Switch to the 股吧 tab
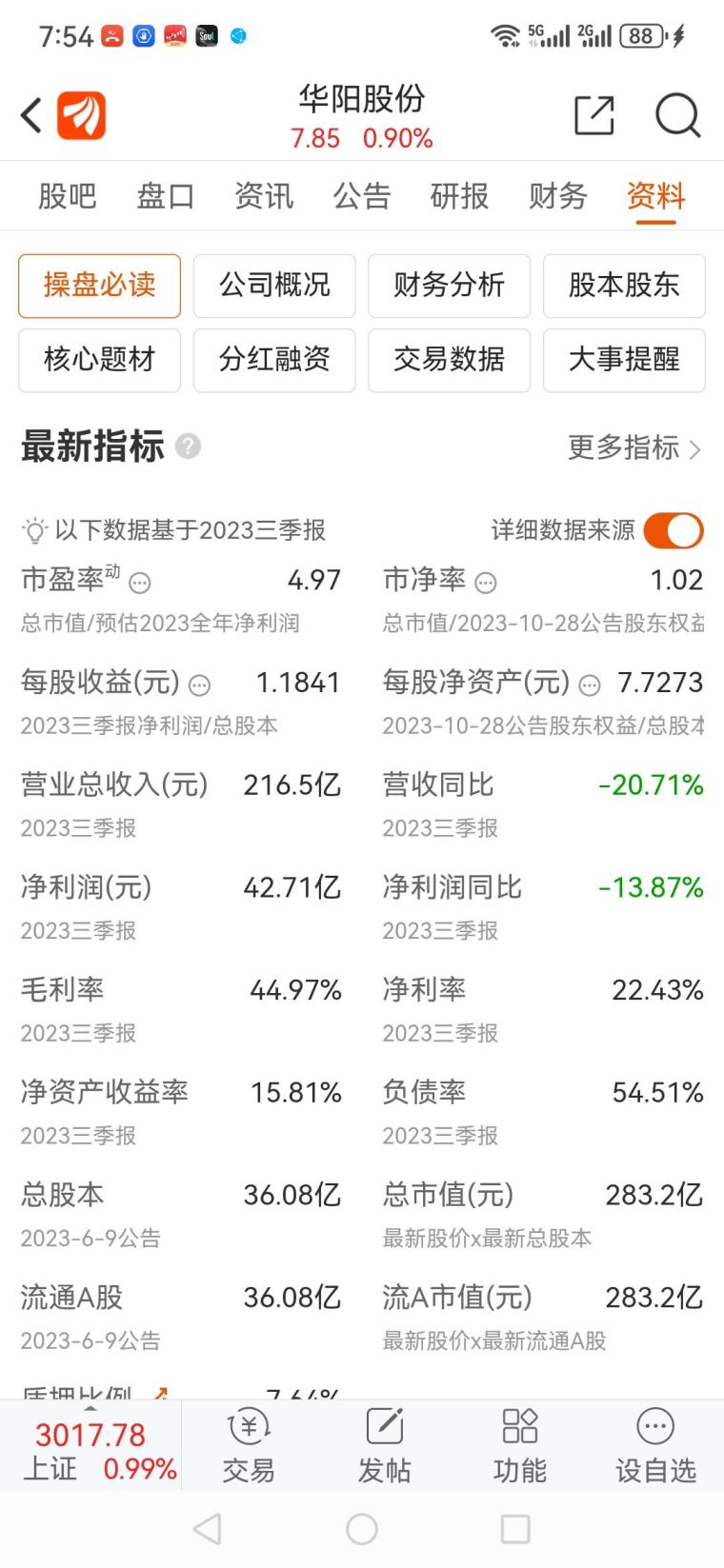This screenshot has height=1568, width=724. coord(67,196)
